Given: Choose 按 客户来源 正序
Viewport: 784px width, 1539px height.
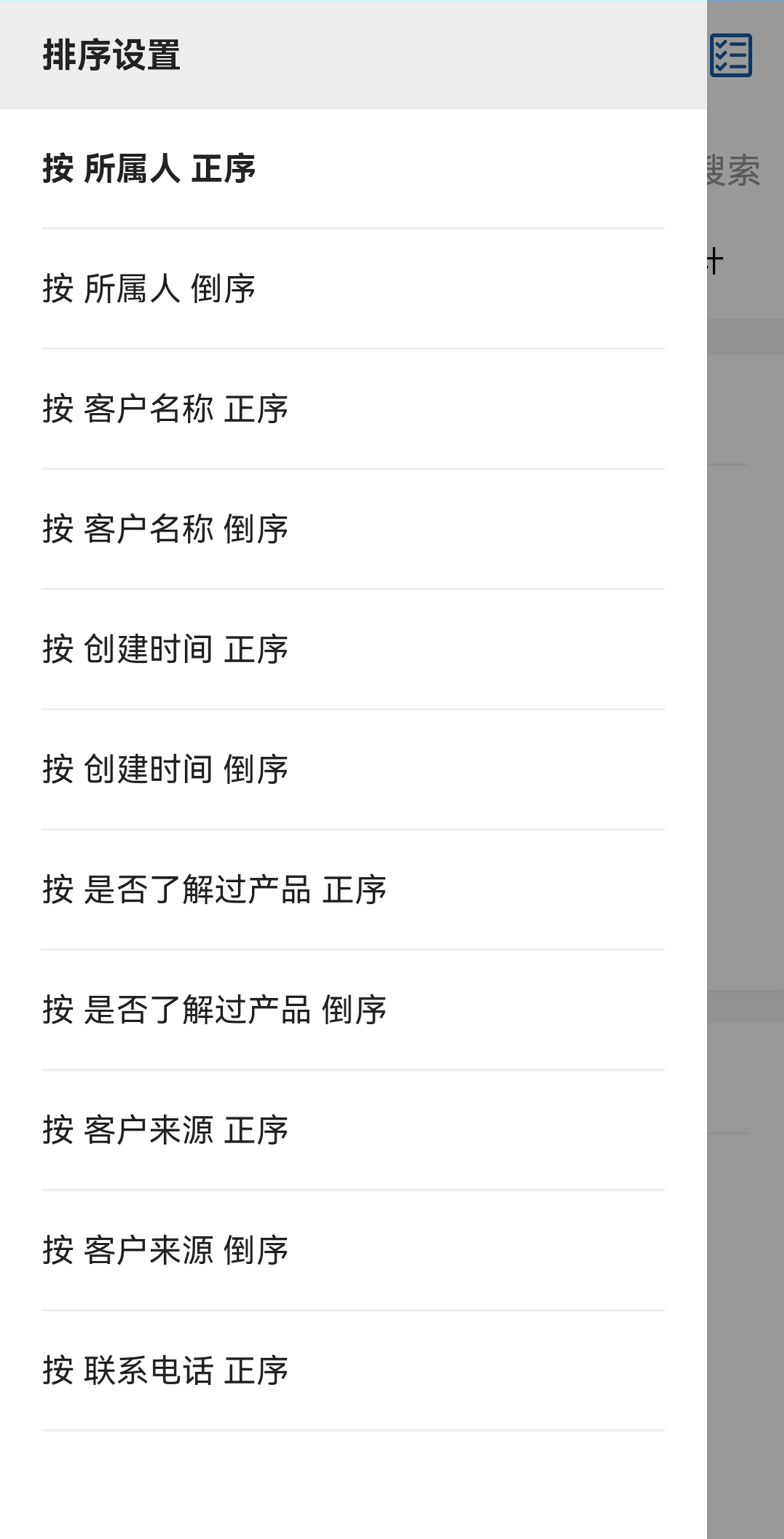Looking at the screenshot, I should [x=353, y=1130].
